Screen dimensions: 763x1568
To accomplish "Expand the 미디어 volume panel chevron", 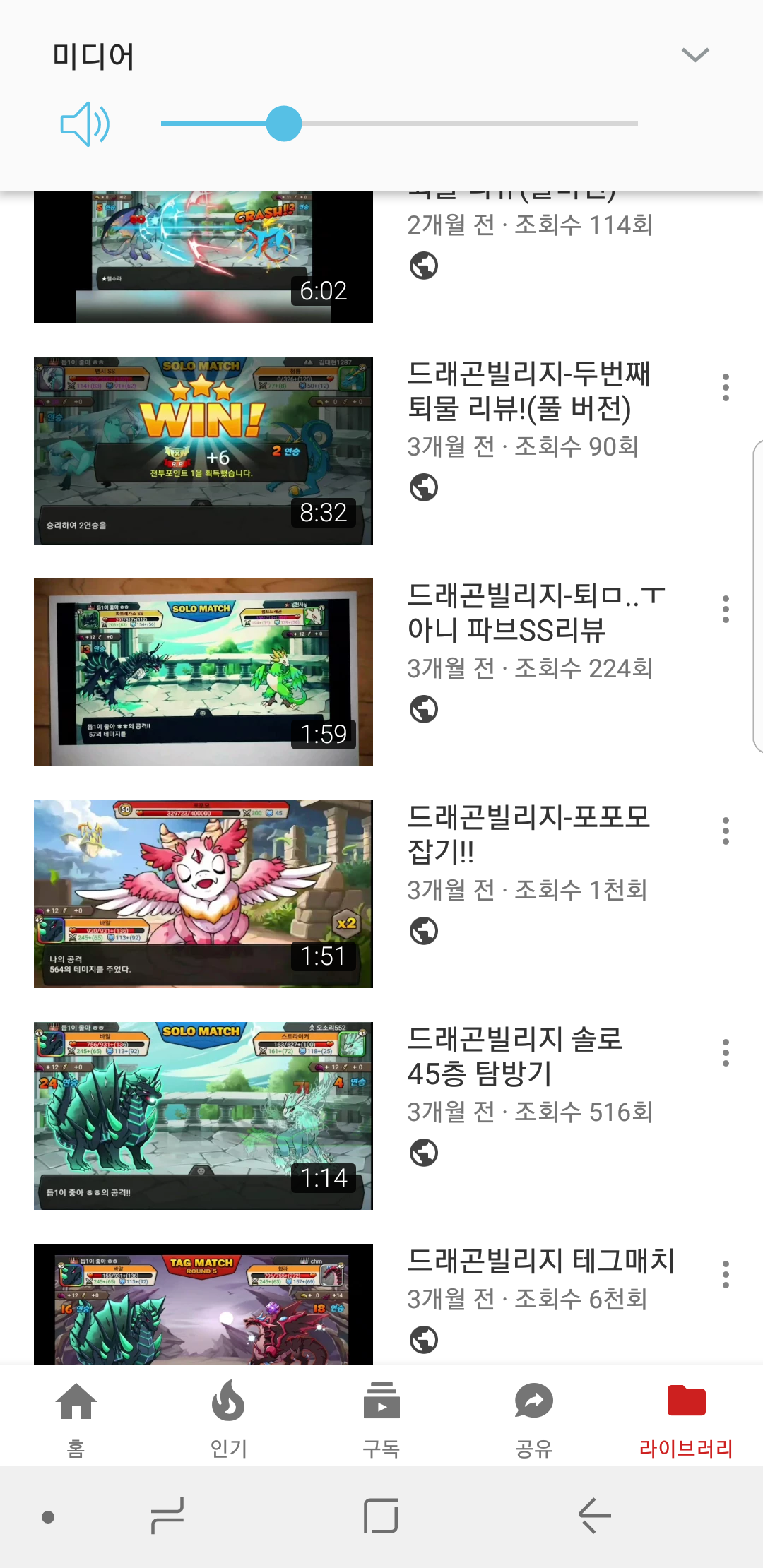I will 695,55.
